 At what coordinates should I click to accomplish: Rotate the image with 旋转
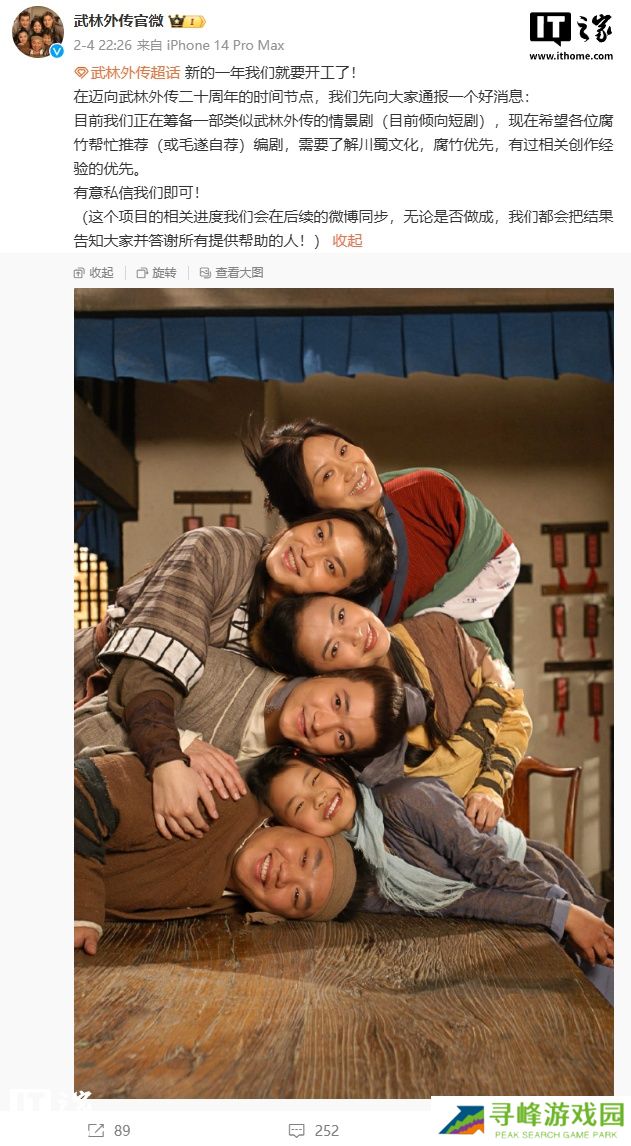point(156,273)
